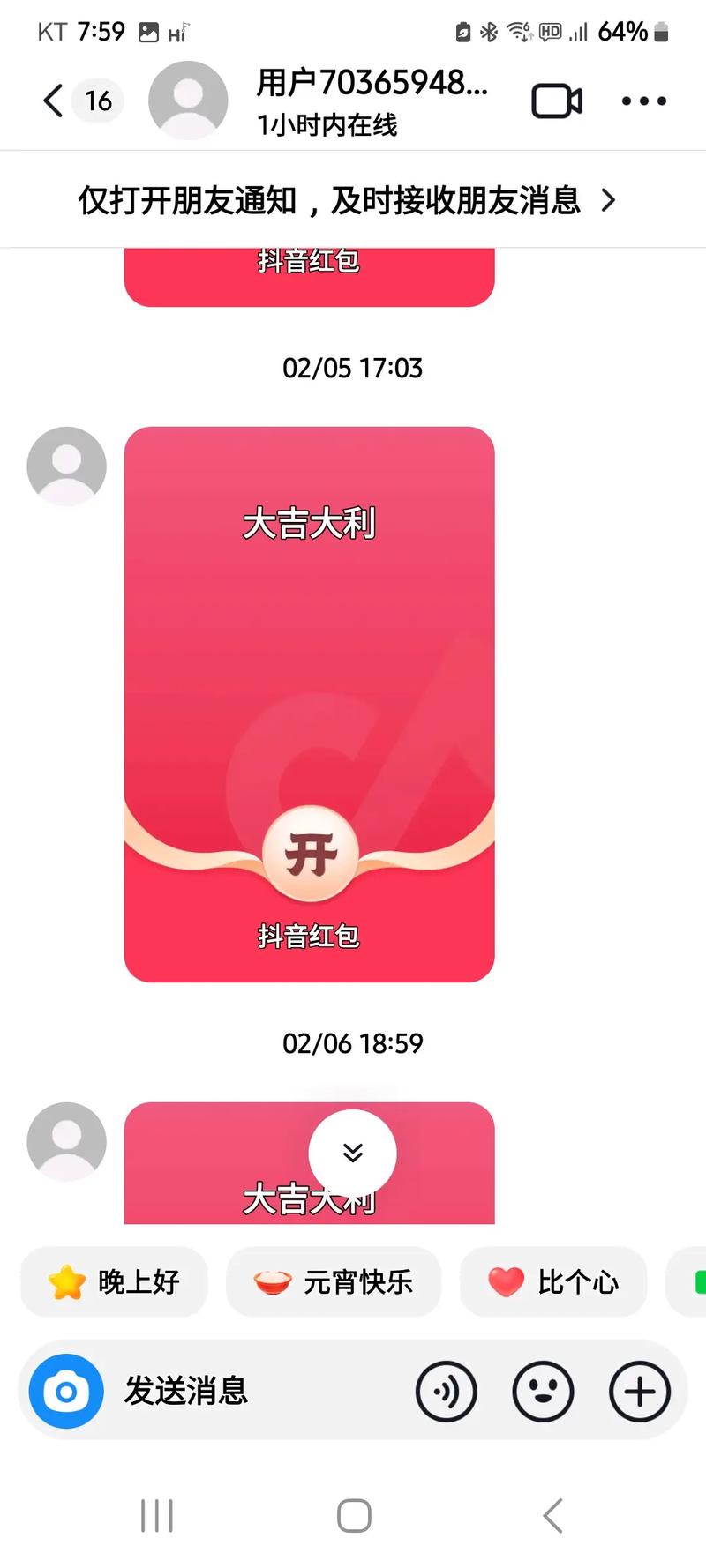
Task: Jump to latest messages with down arrow
Action: tap(352, 1153)
